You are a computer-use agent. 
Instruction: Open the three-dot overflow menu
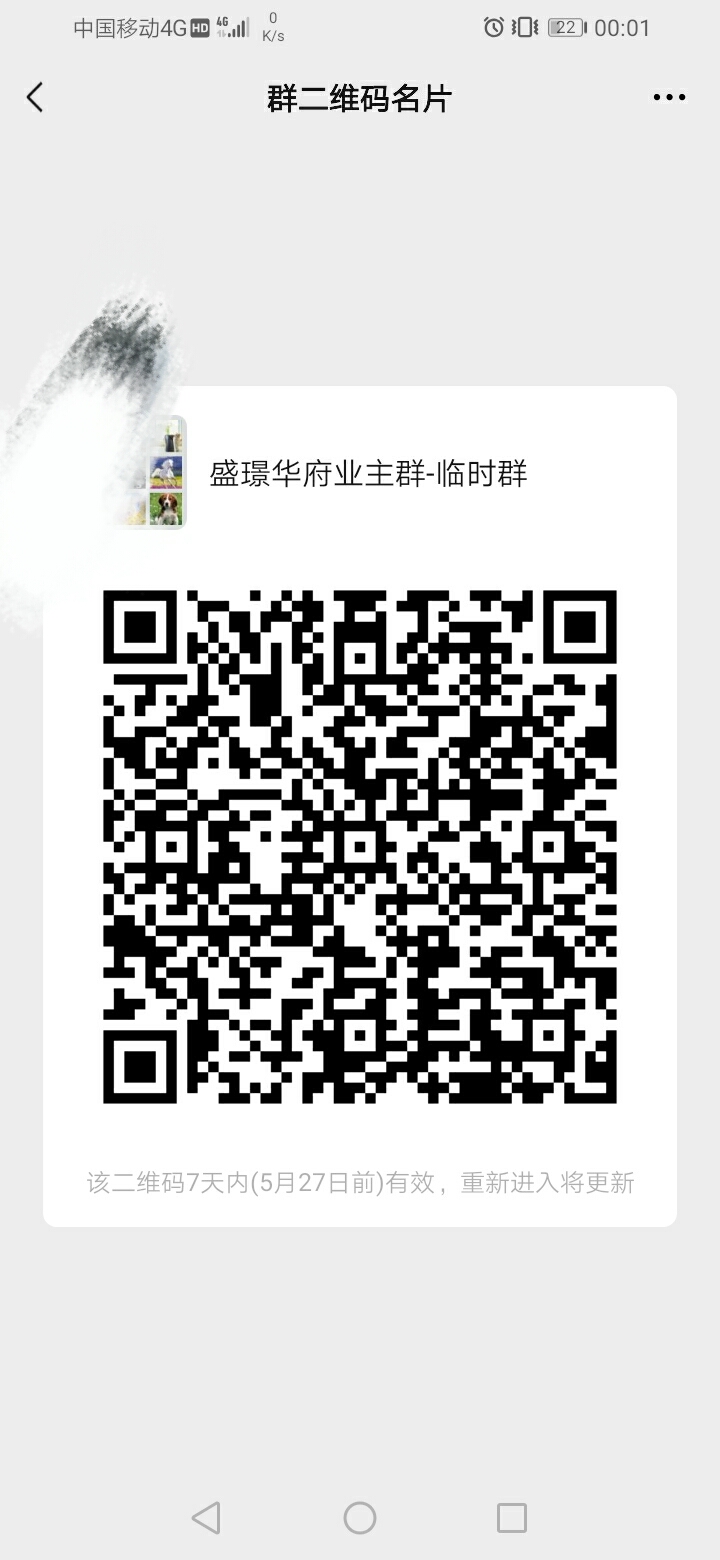[x=669, y=98]
